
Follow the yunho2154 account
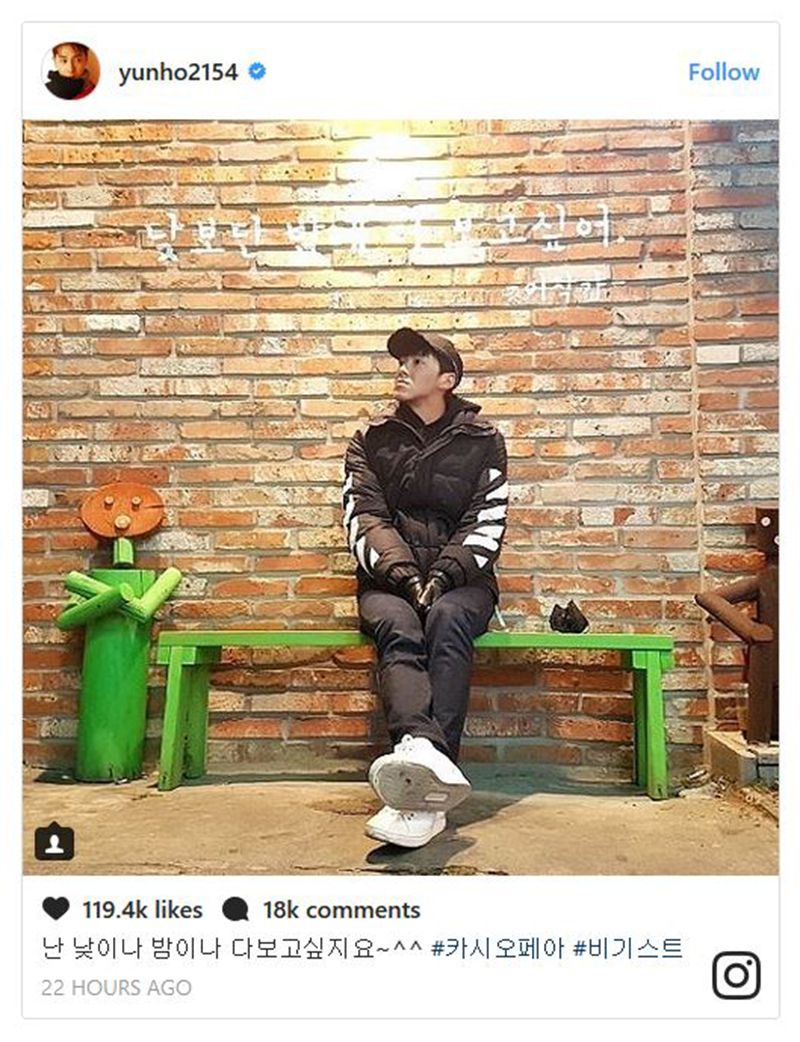[723, 72]
